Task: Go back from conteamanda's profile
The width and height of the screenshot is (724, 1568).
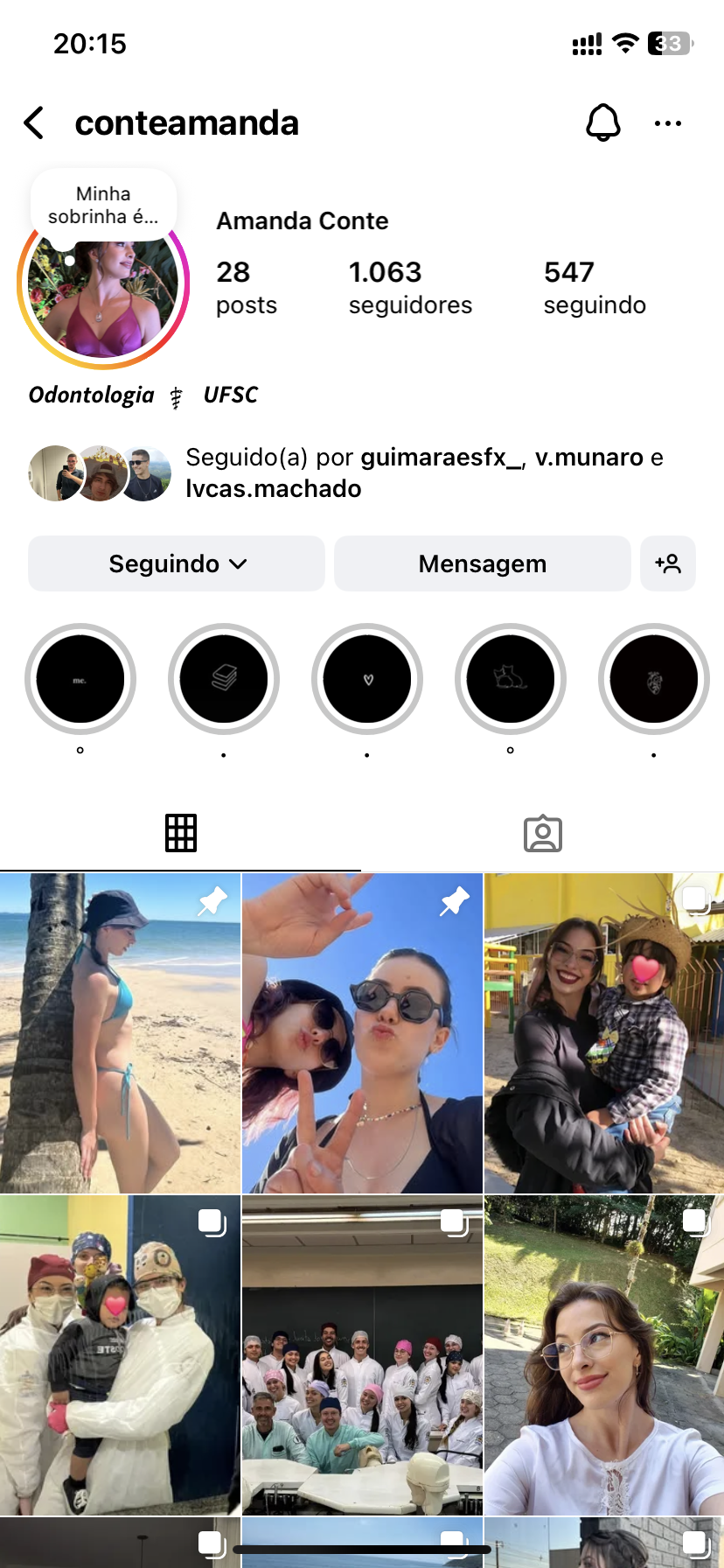Action: tap(35, 123)
